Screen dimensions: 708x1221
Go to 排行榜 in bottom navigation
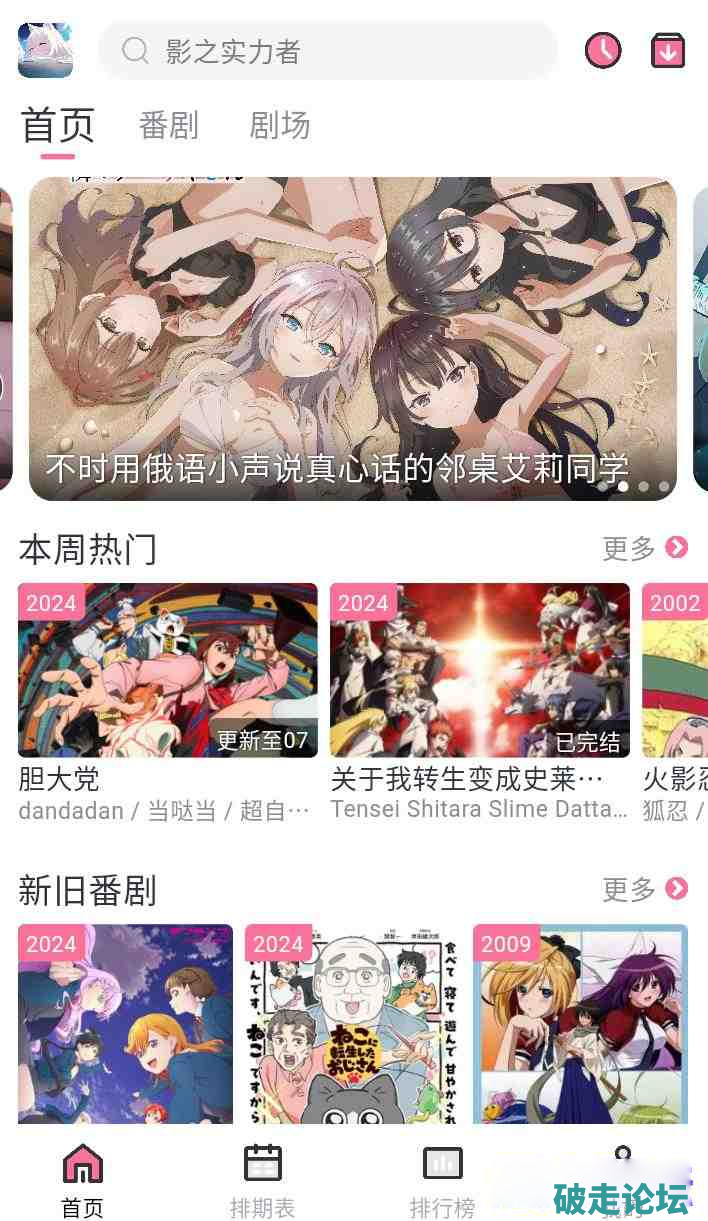[442, 1180]
